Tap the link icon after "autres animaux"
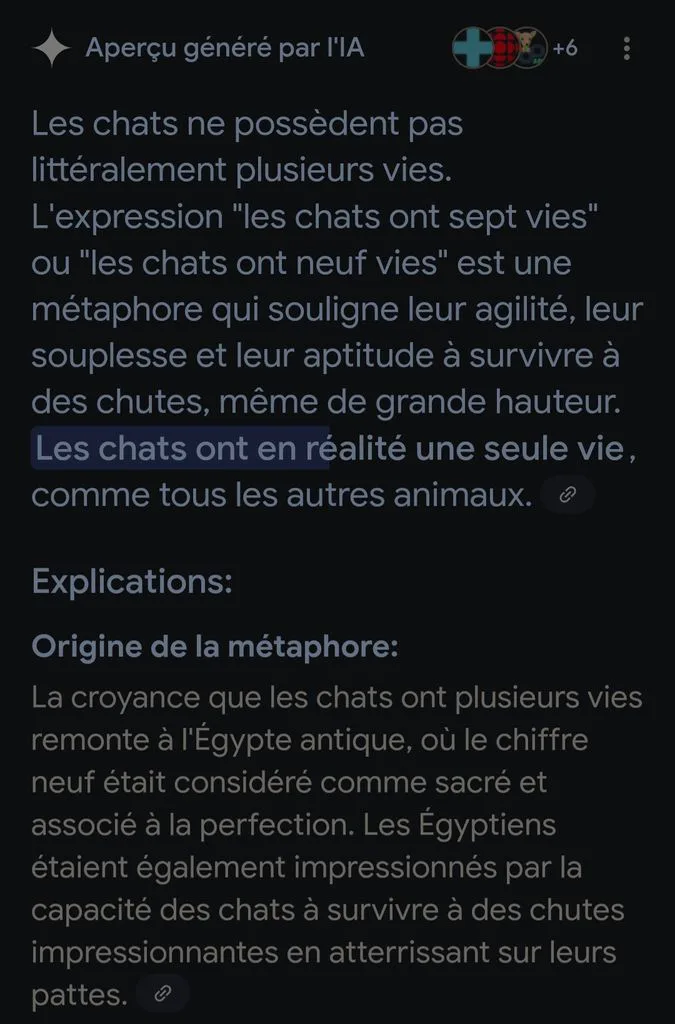The image size is (675, 1024). pyautogui.click(x=568, y=495)
